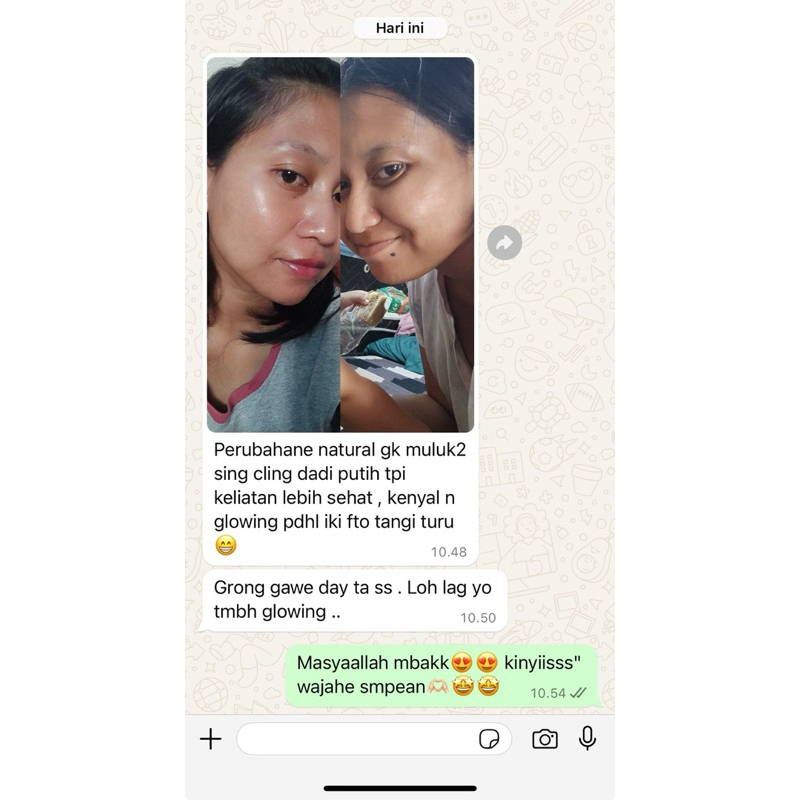
Task: Open the camera to take a photo
Action: pos(545,739)
